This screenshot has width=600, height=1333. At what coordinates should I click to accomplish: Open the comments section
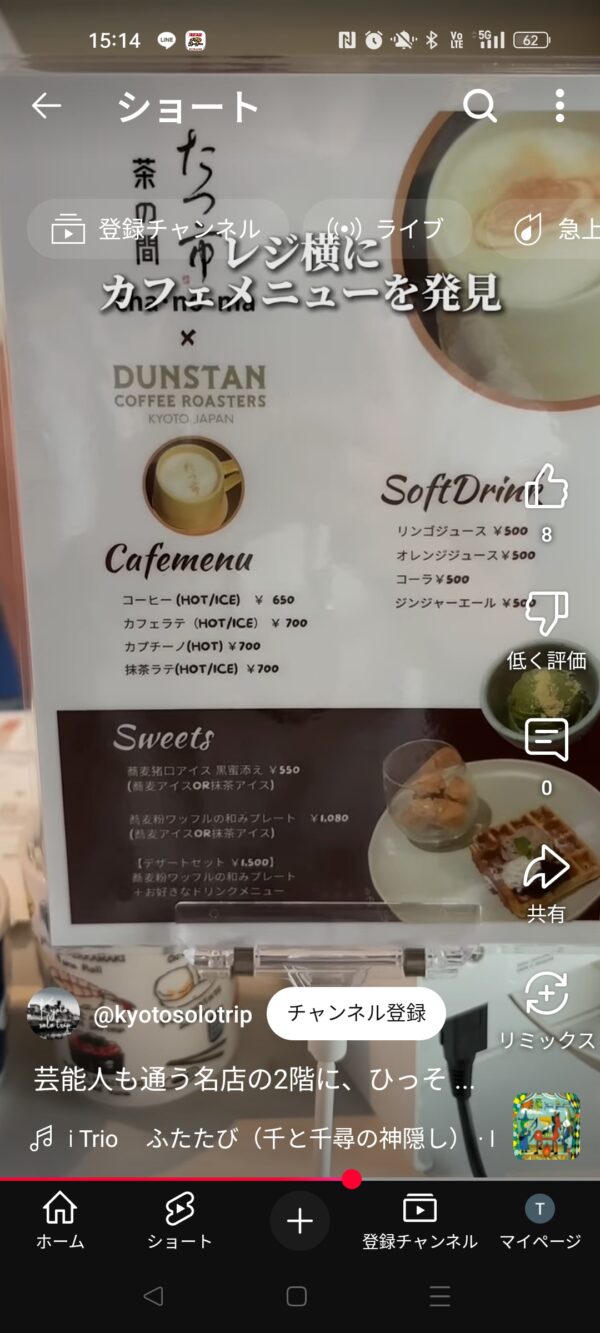pyautogui.click(x=546, y=741)
